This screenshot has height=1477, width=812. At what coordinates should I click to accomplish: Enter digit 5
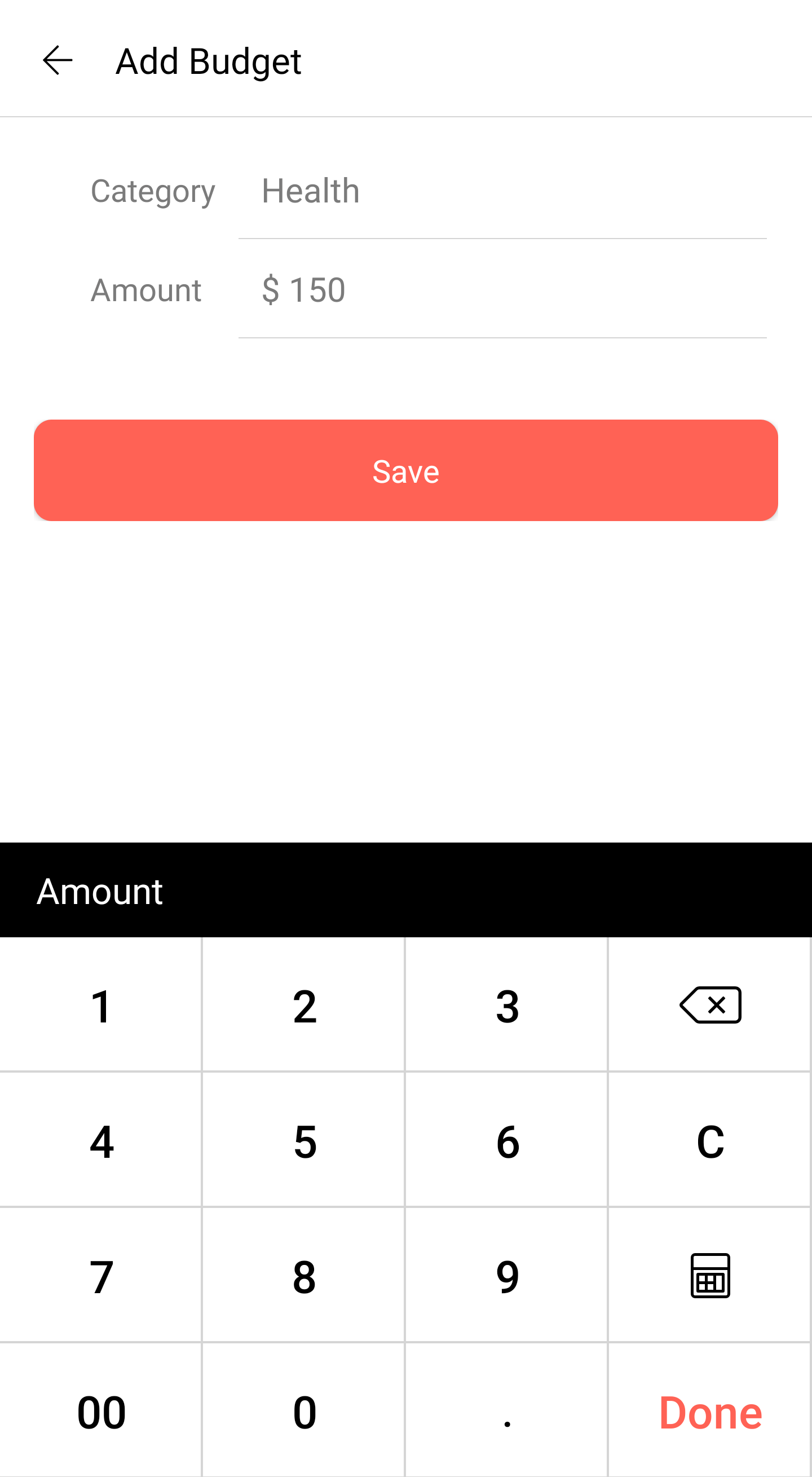point(304,1140)
